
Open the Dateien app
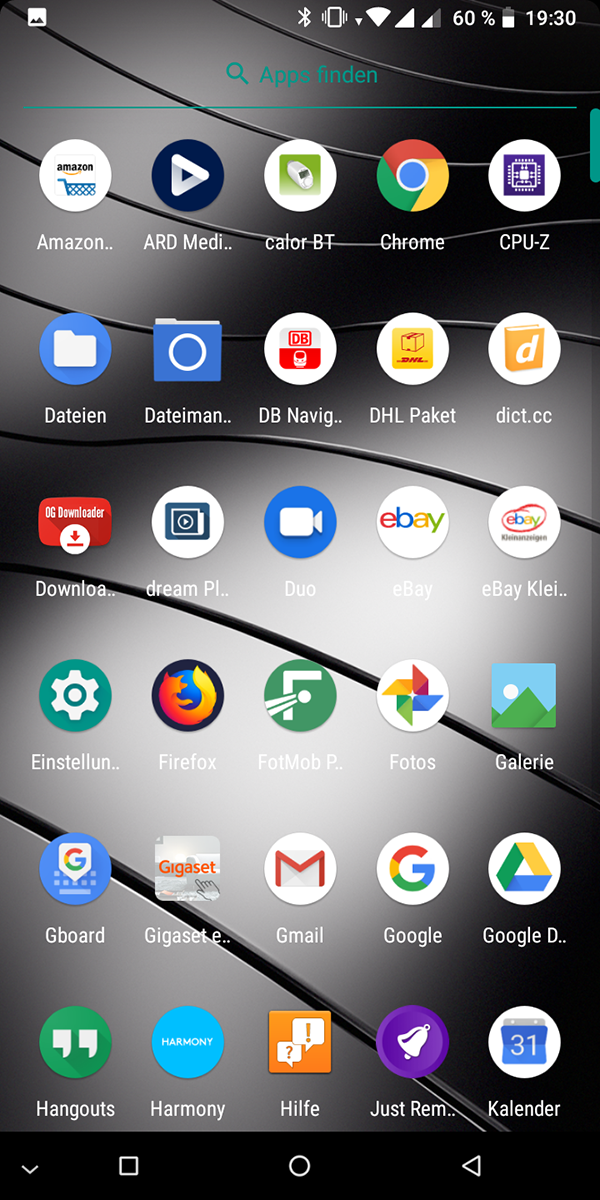pos(75,350)
